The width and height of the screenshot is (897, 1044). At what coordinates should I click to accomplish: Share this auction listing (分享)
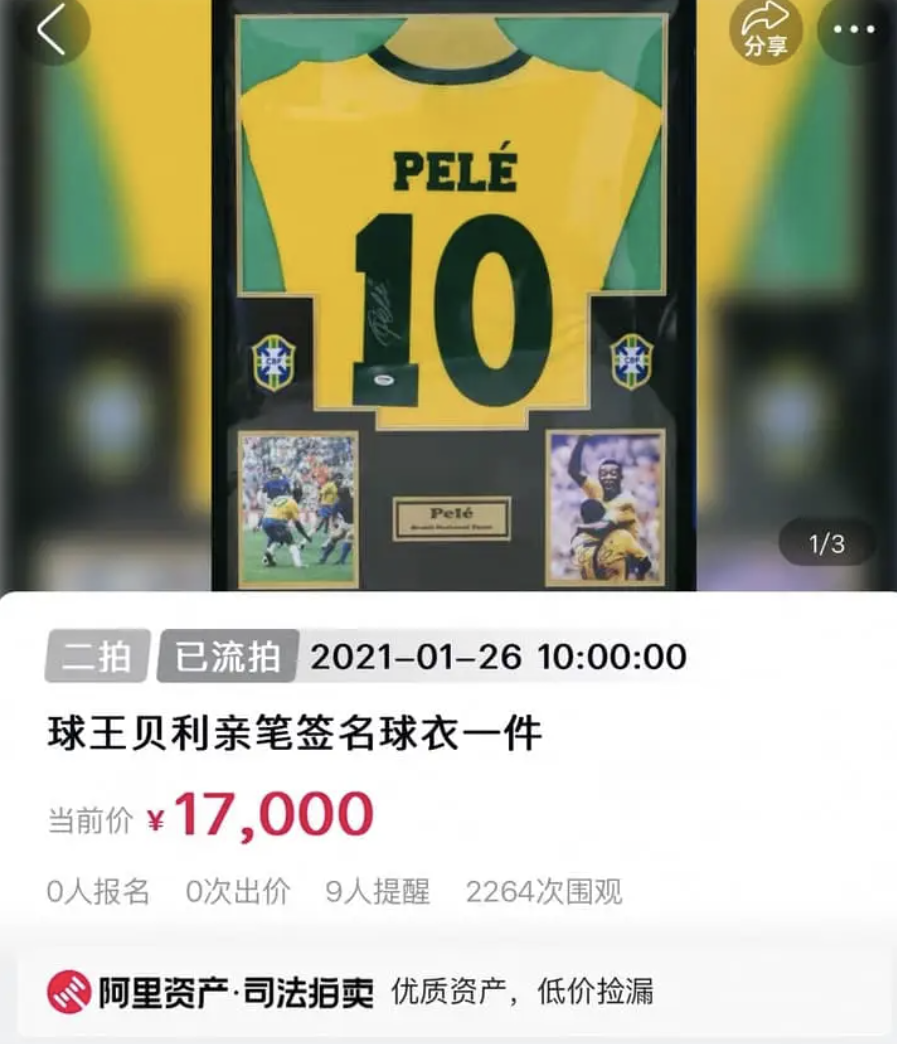click(765, 30)
